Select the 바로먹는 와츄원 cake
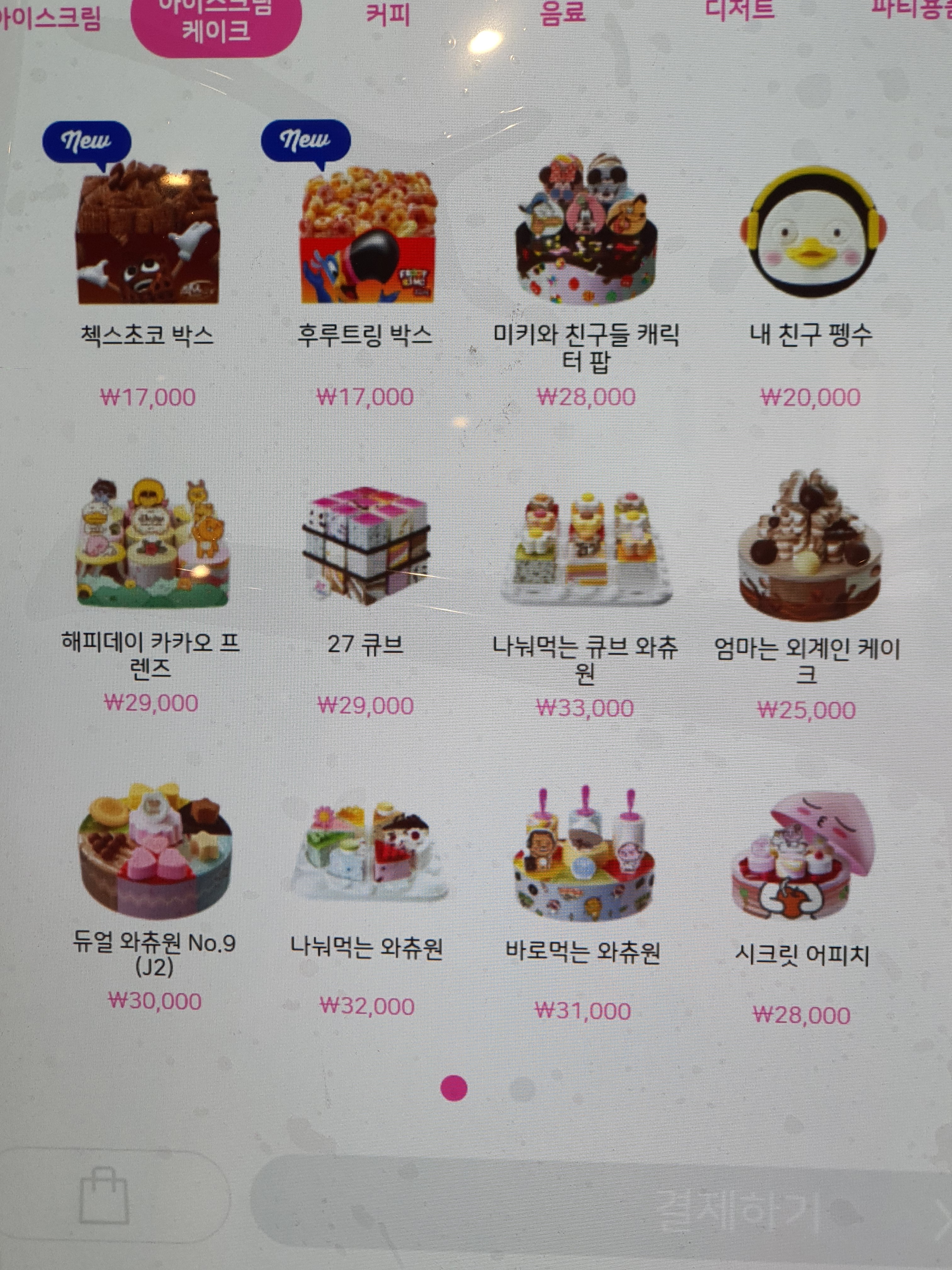Screen dimensions: 952x1270 [x=584, y=855]
